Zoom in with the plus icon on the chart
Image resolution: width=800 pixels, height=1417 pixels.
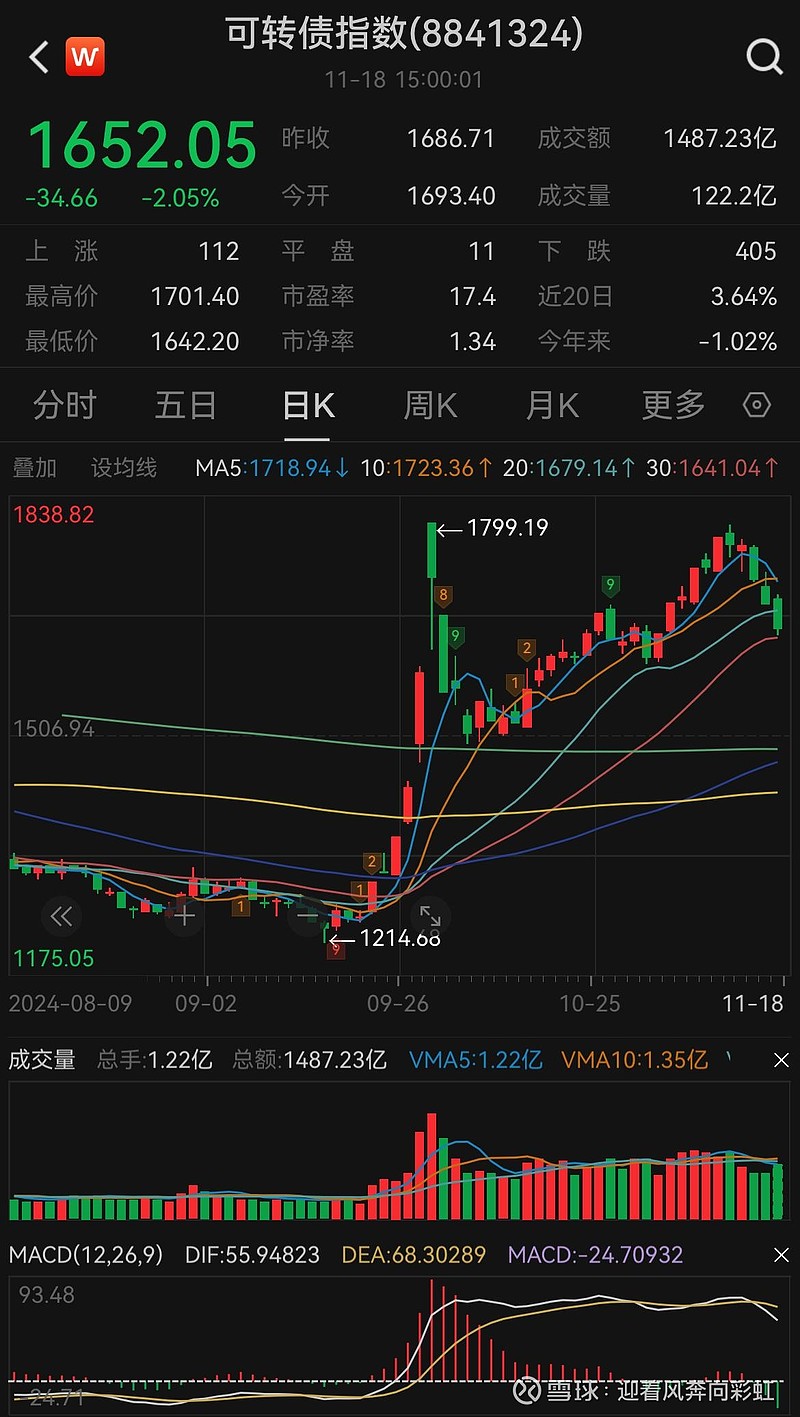click(x=185, y=916)
